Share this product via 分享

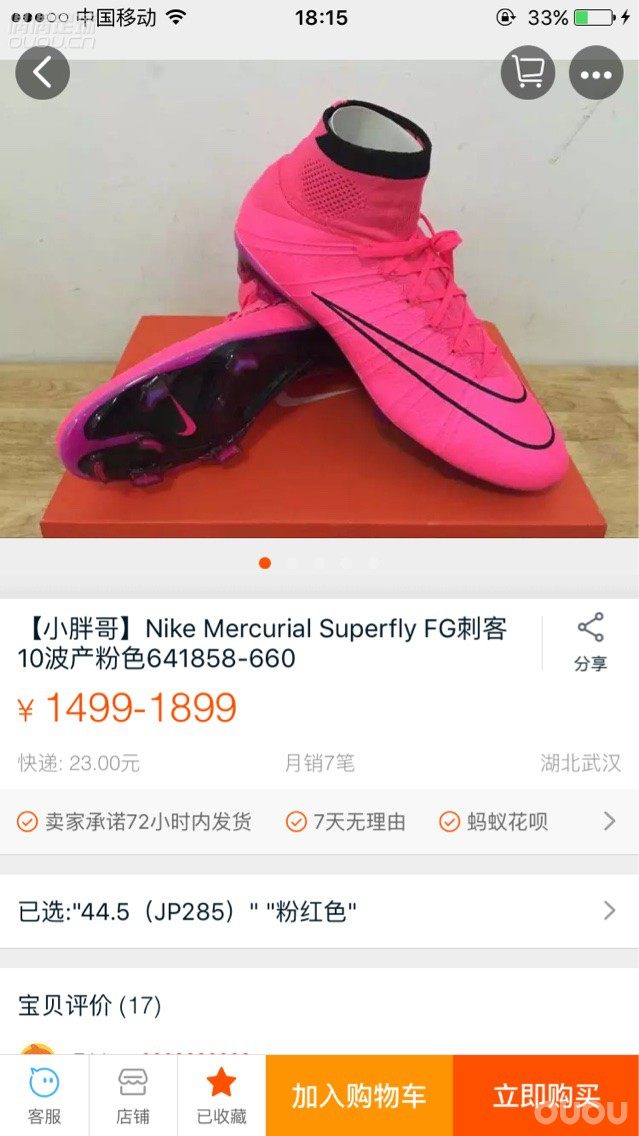point(590,642)
